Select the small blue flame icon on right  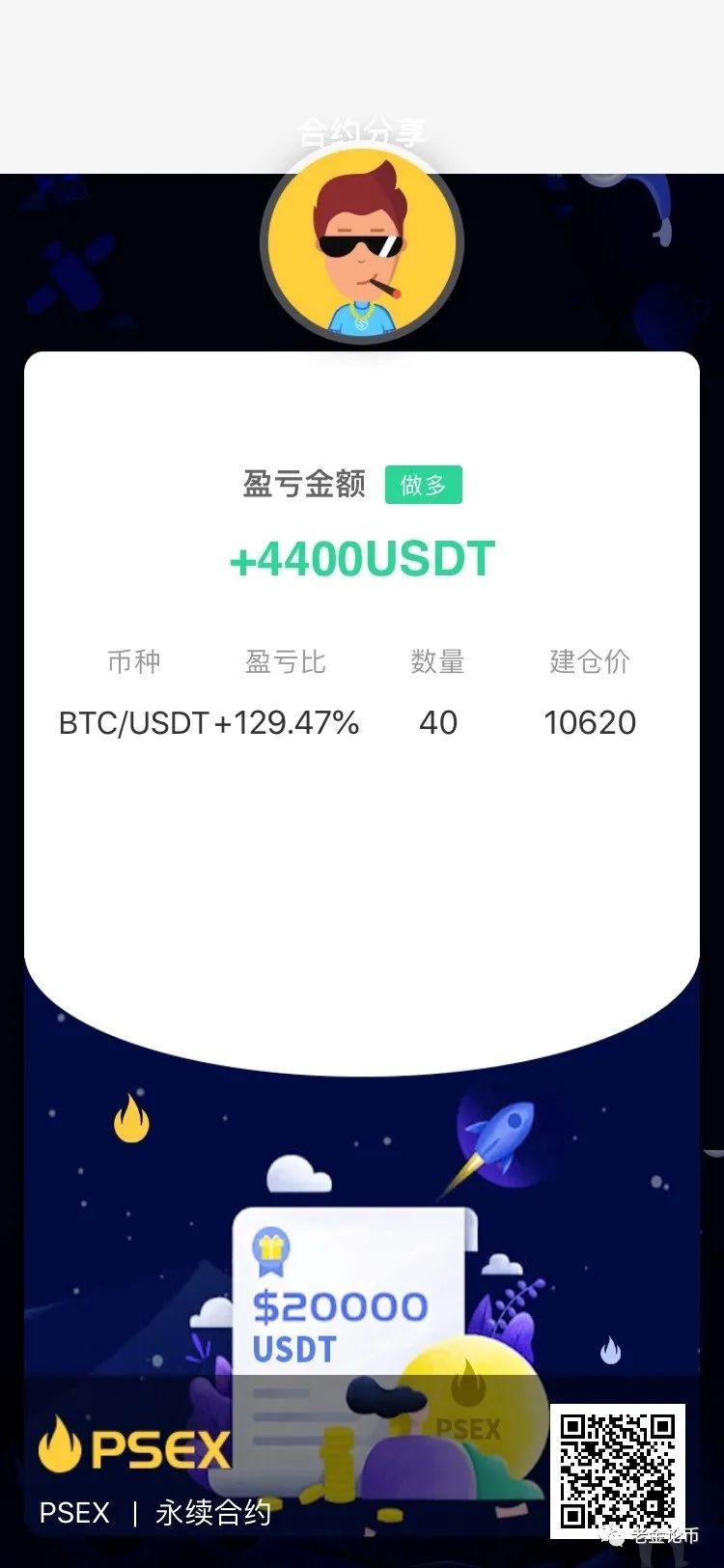(611, 1349)
